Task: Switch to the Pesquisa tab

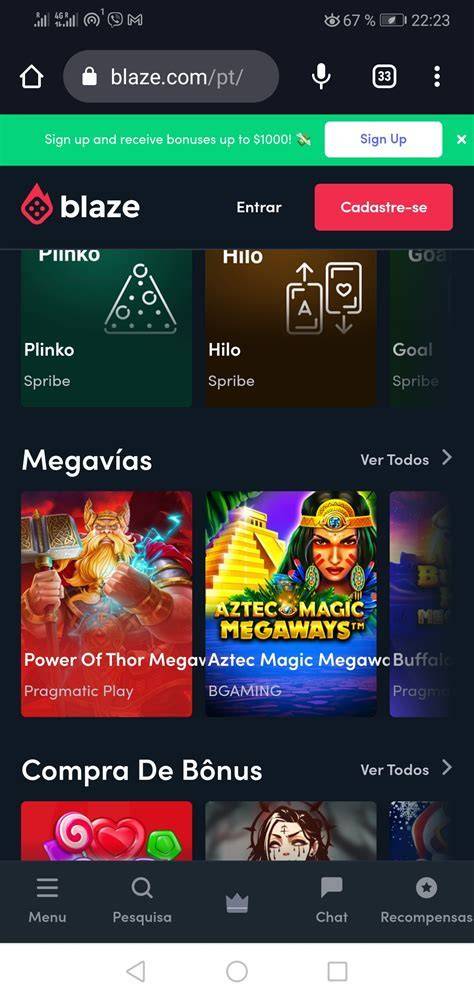Action: coord(142,901)
